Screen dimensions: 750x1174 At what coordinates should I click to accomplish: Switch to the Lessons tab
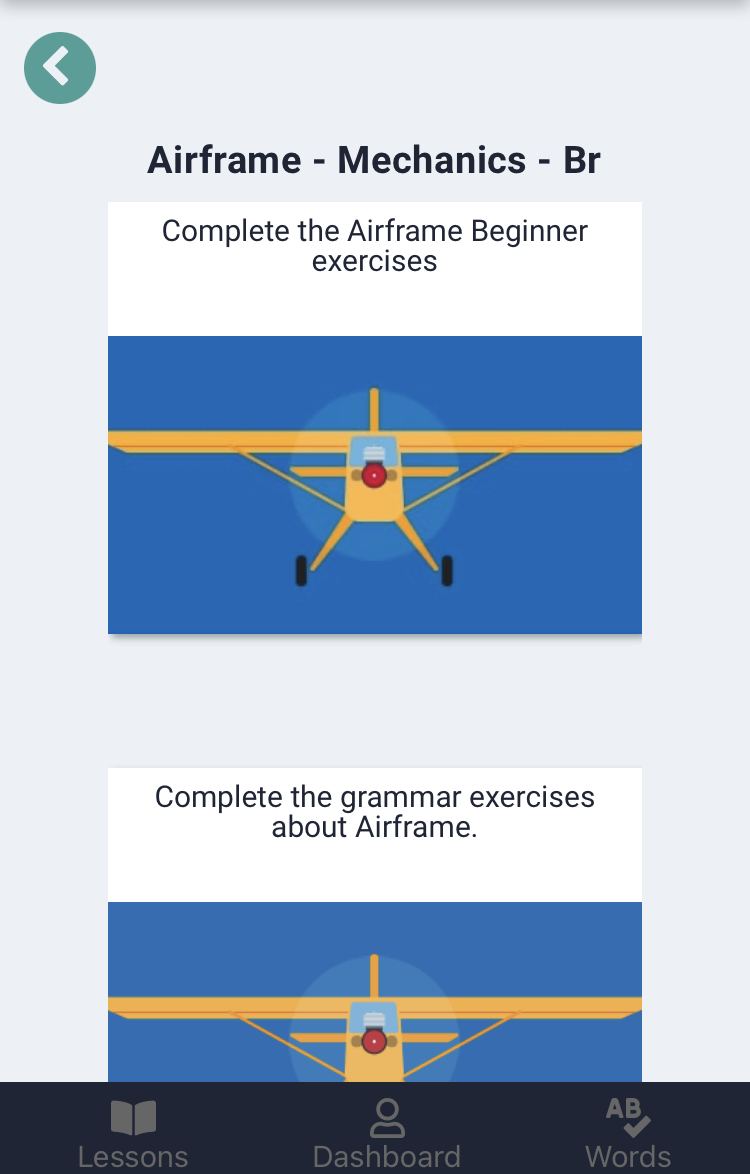[x=133, y=1133]
